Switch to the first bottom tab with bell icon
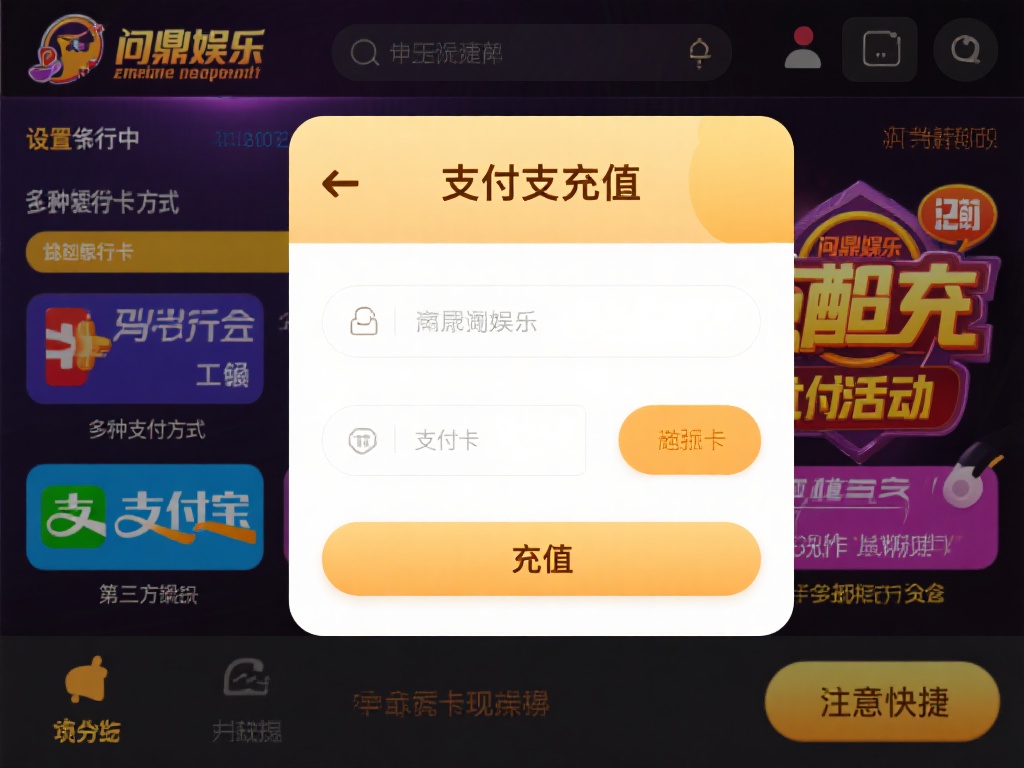 (x=86, y=700)
